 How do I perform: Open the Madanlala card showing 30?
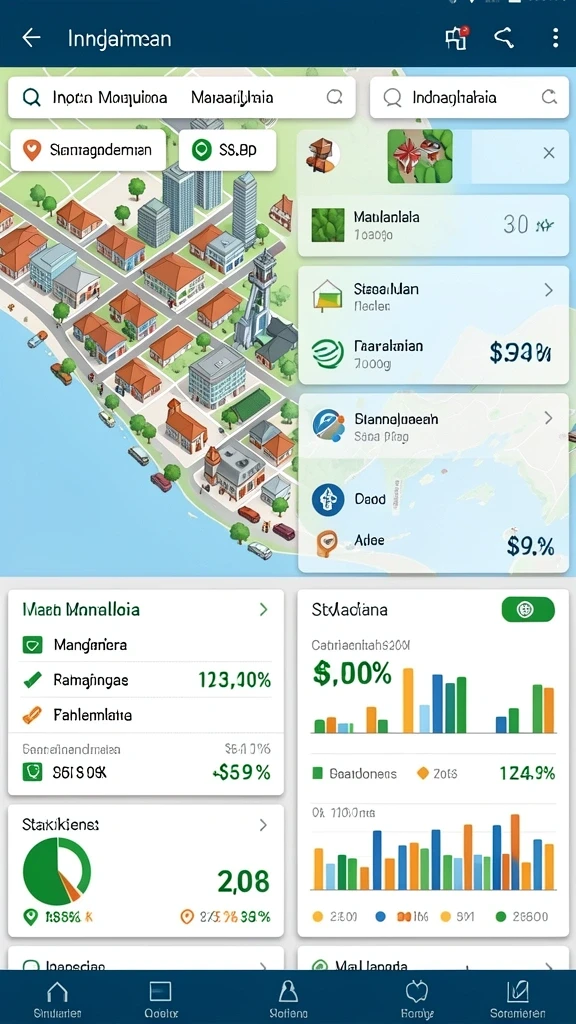coord(433,225)
